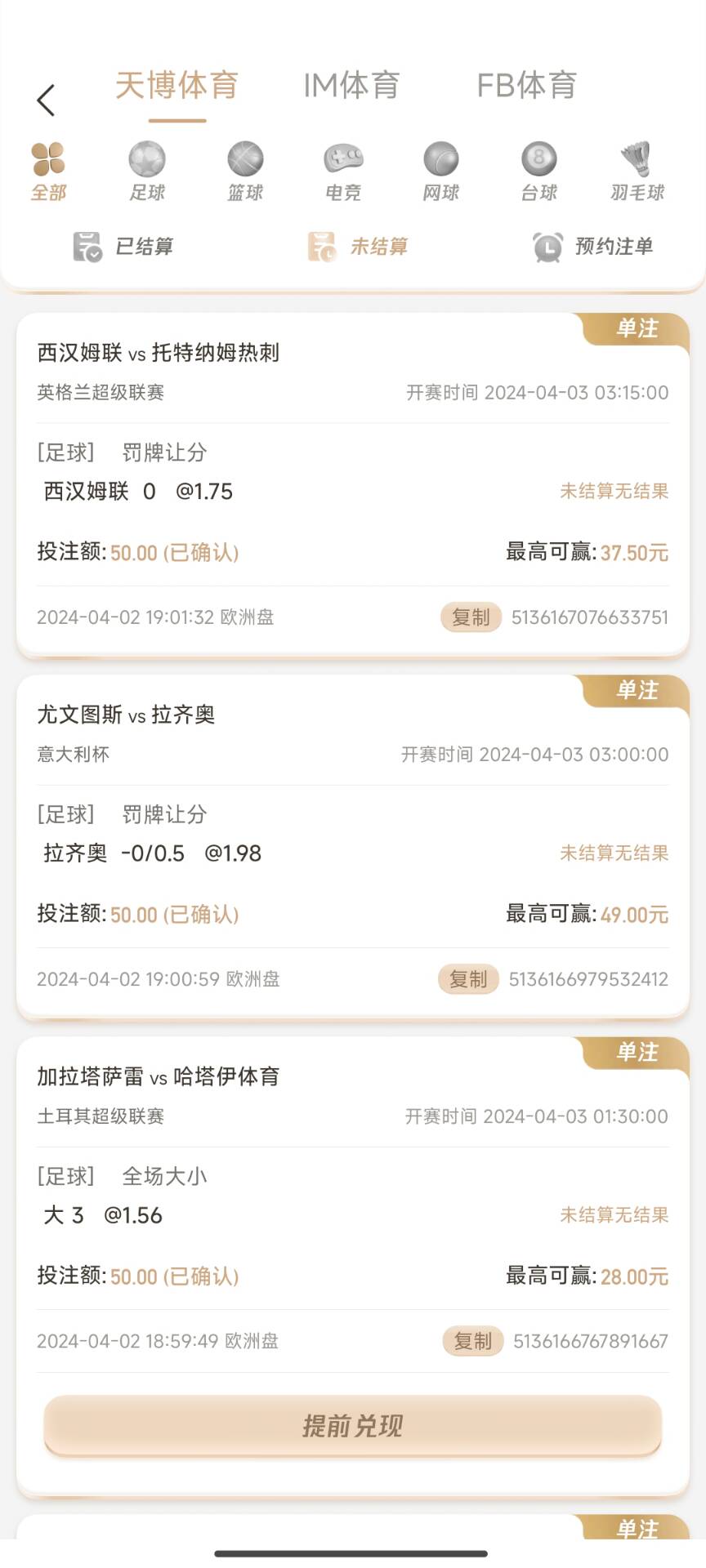
Task: Open 预约注单 reserved bets
Action: [x=592, y=246]
